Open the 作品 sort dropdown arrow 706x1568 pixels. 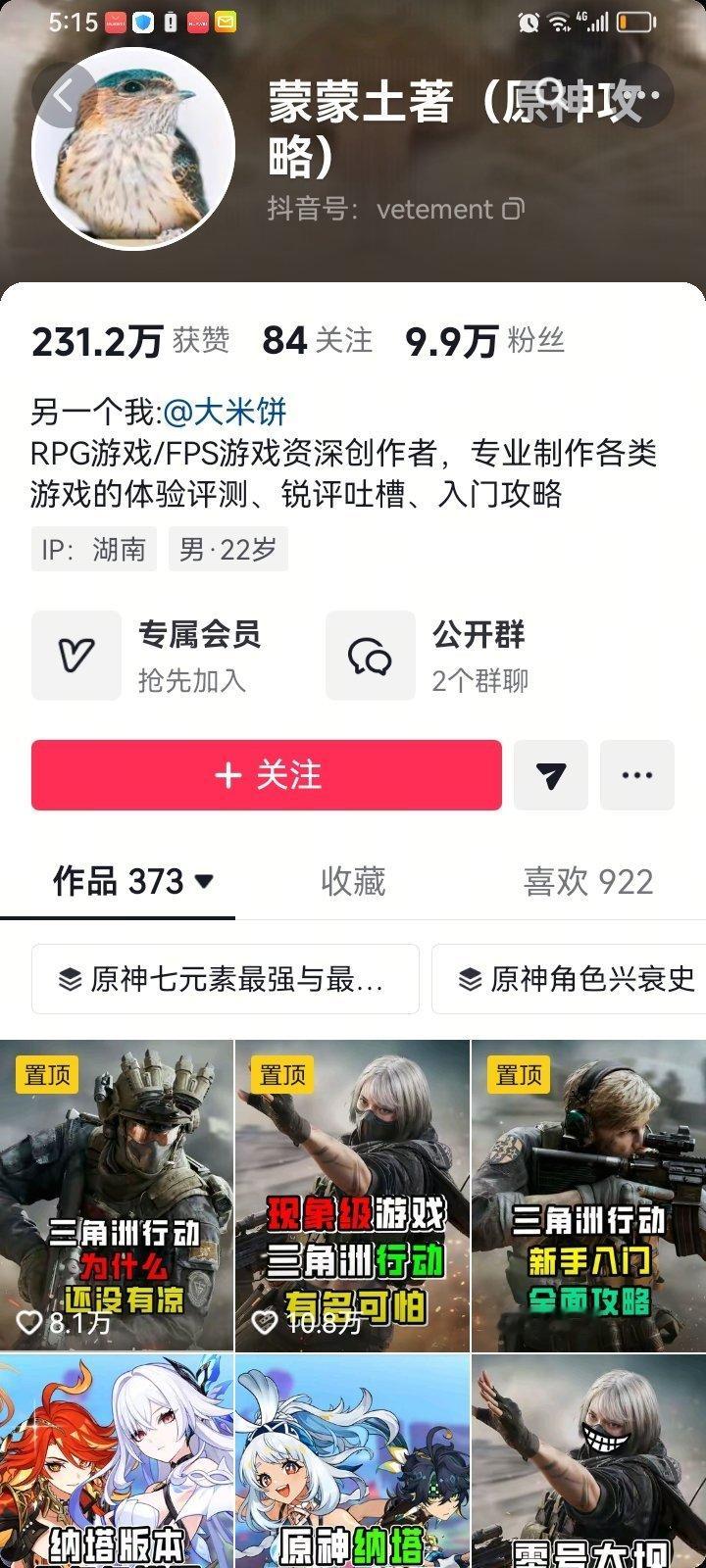(x=206, y=882)
